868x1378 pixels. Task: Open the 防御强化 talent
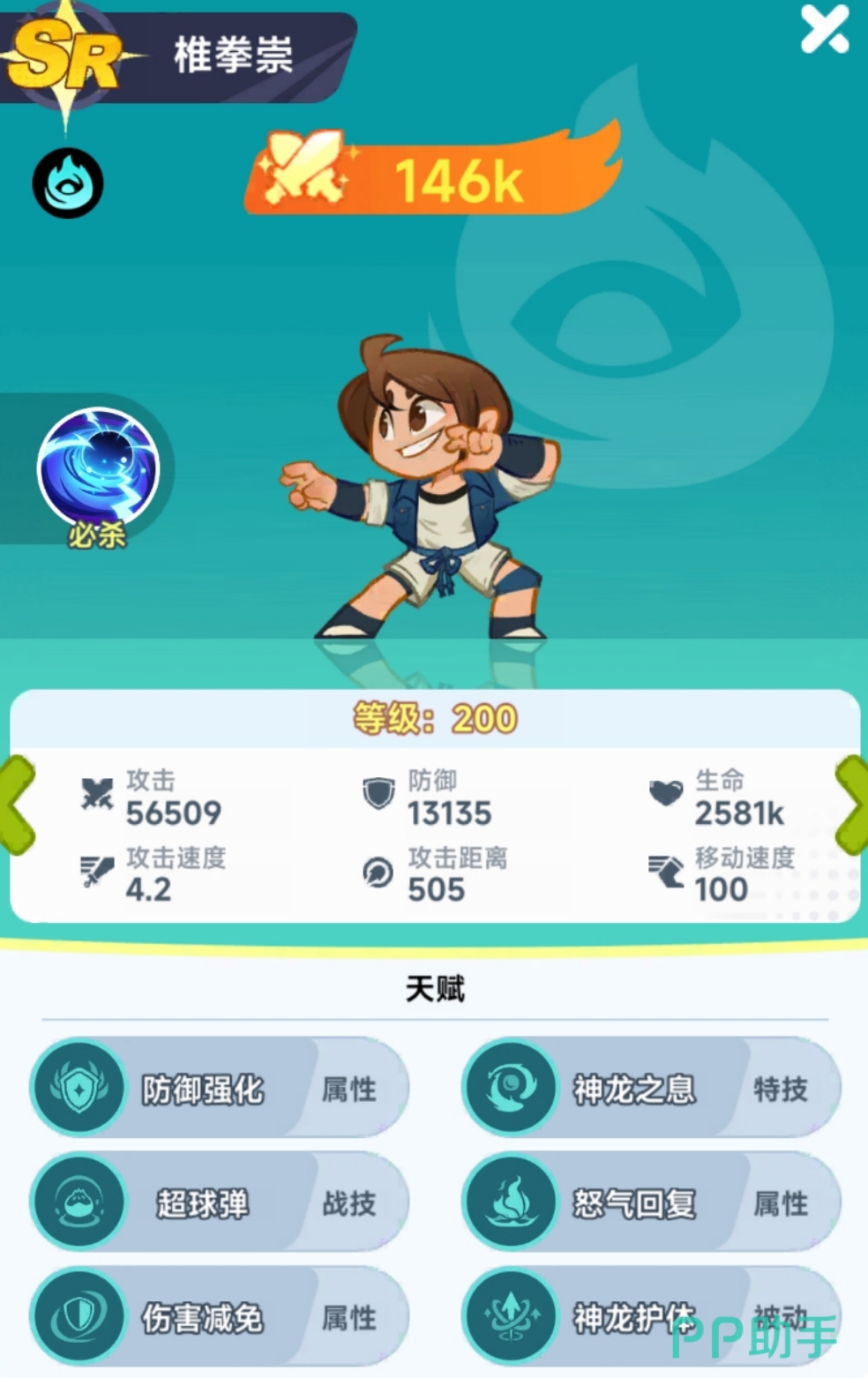tap(219, 1089)
